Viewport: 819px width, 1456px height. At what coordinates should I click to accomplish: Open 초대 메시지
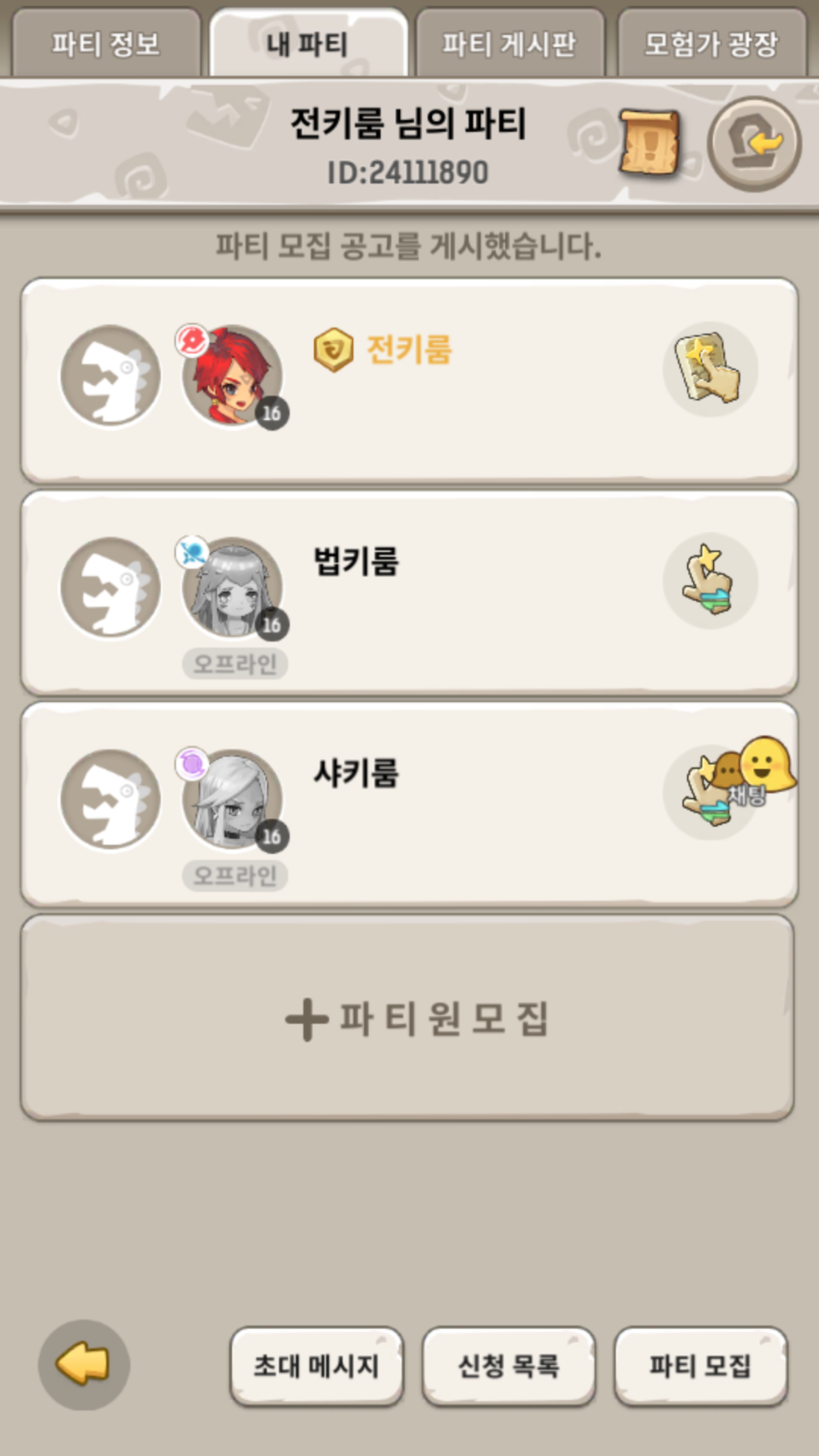(317, 1366)
